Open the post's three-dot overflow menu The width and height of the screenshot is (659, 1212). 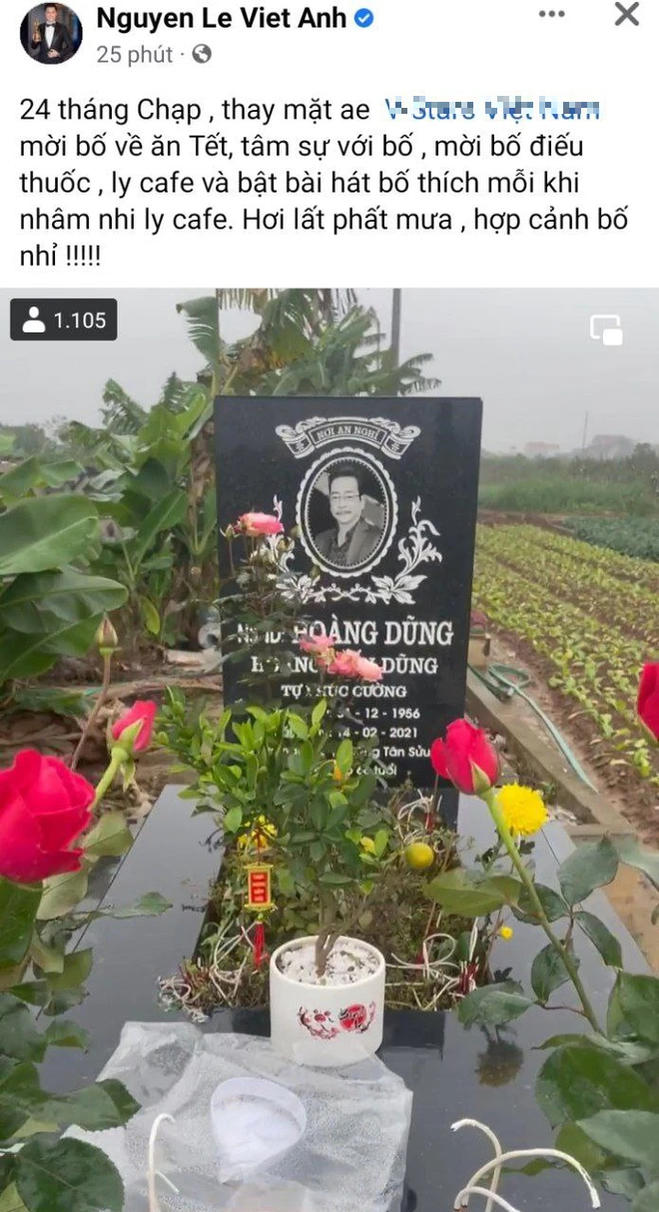551,14
